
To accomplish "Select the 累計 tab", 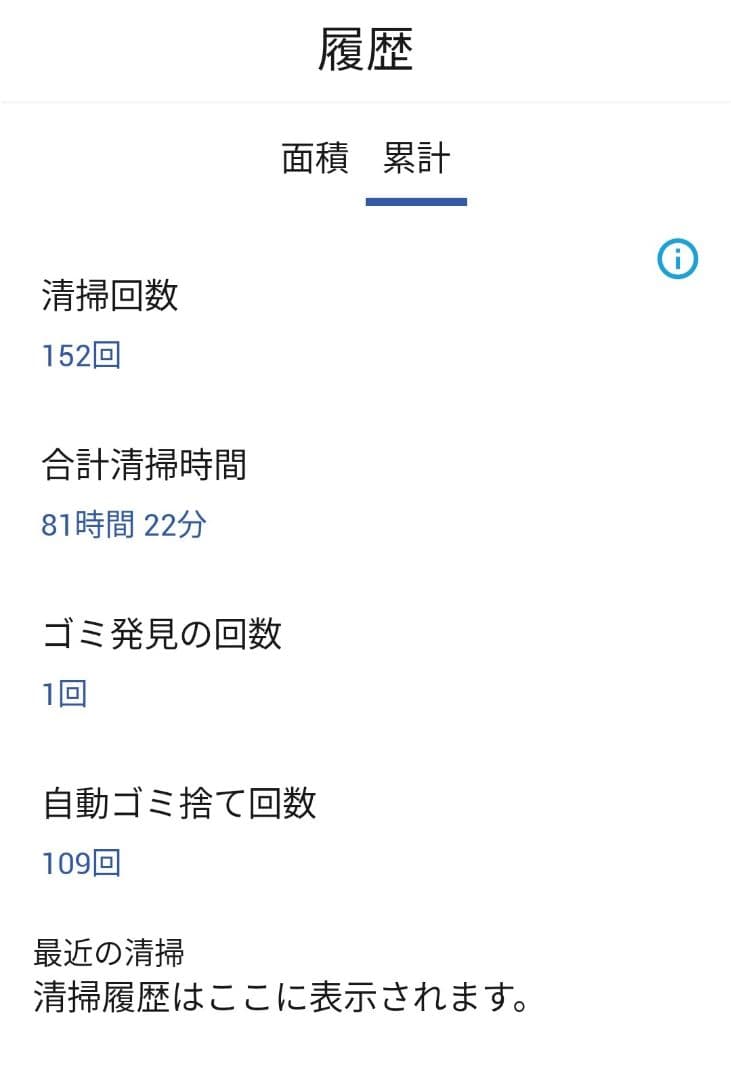I will click(x=416, y=159).
